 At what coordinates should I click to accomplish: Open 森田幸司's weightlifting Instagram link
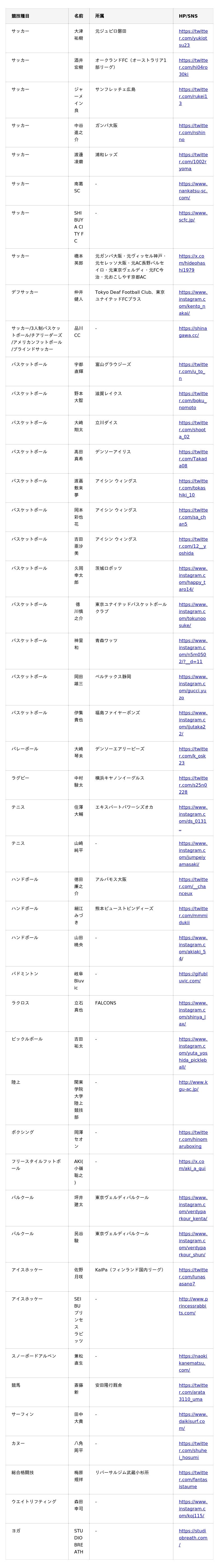(x=193, y=1508)
